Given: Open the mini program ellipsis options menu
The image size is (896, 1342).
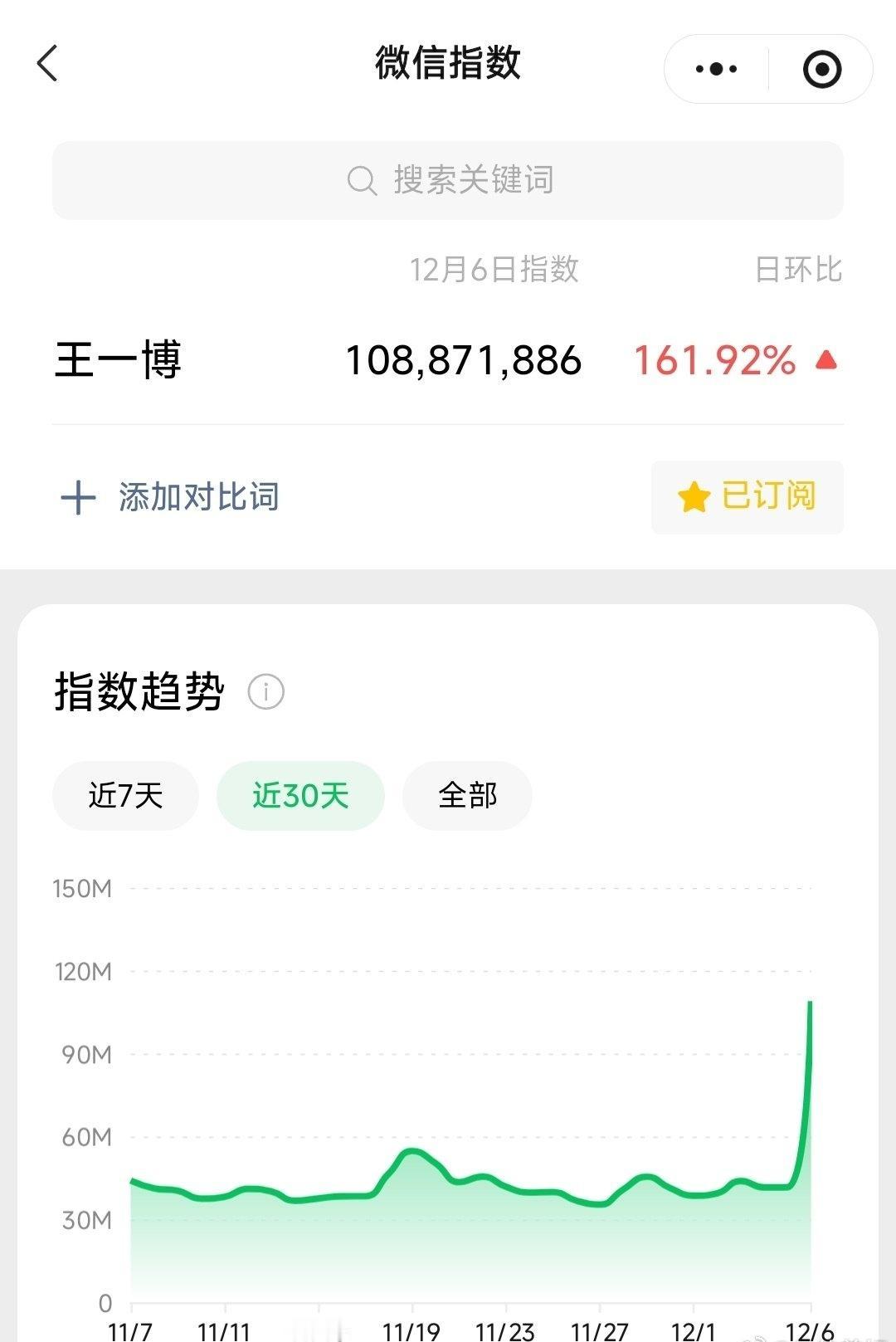Looking at the screenshot, I should tap(717, 69).
